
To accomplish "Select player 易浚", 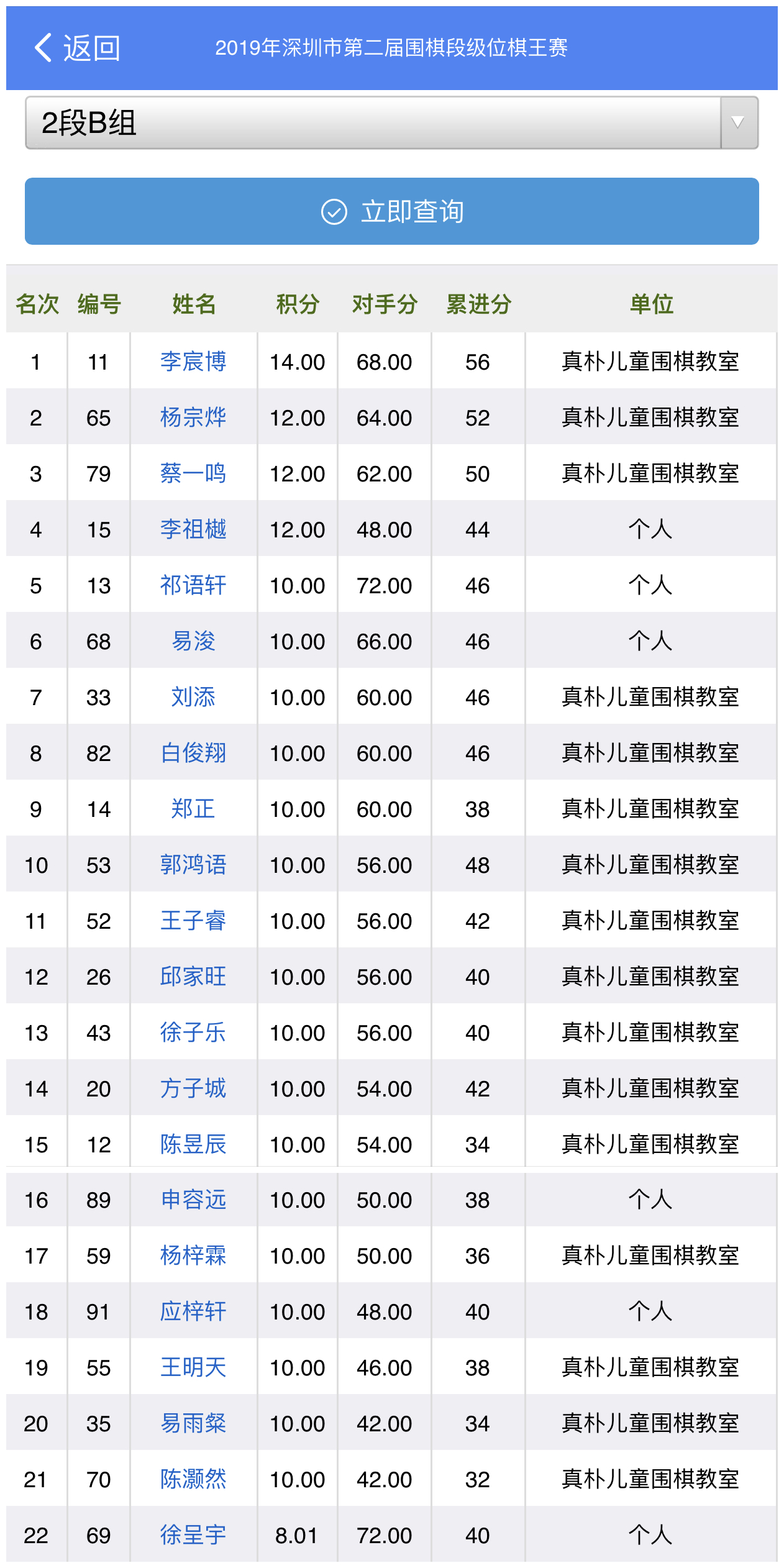I will point(193,641).
